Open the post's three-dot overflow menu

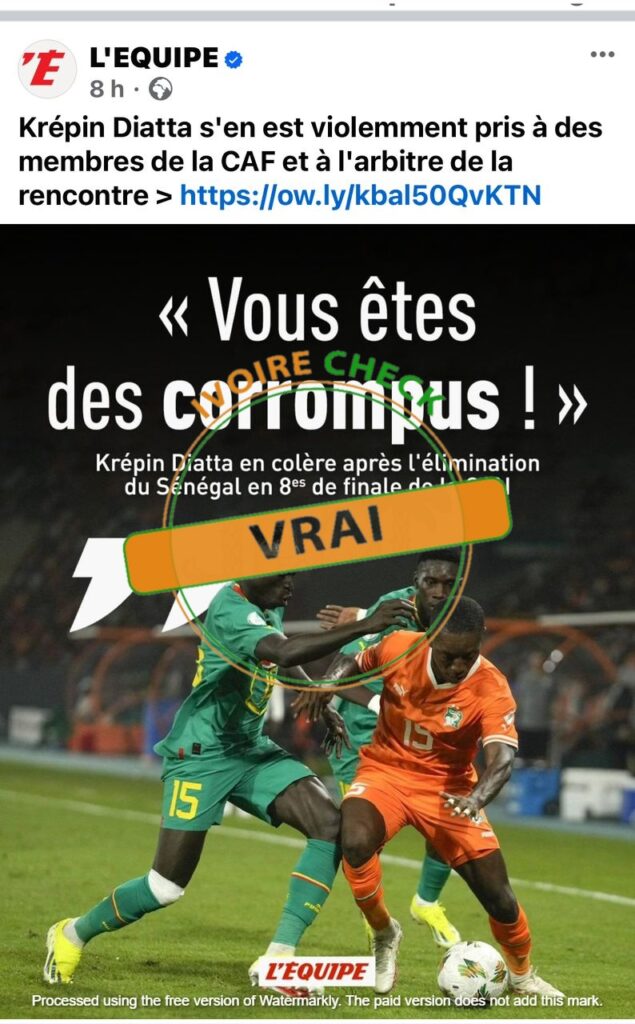click(602, 54)
